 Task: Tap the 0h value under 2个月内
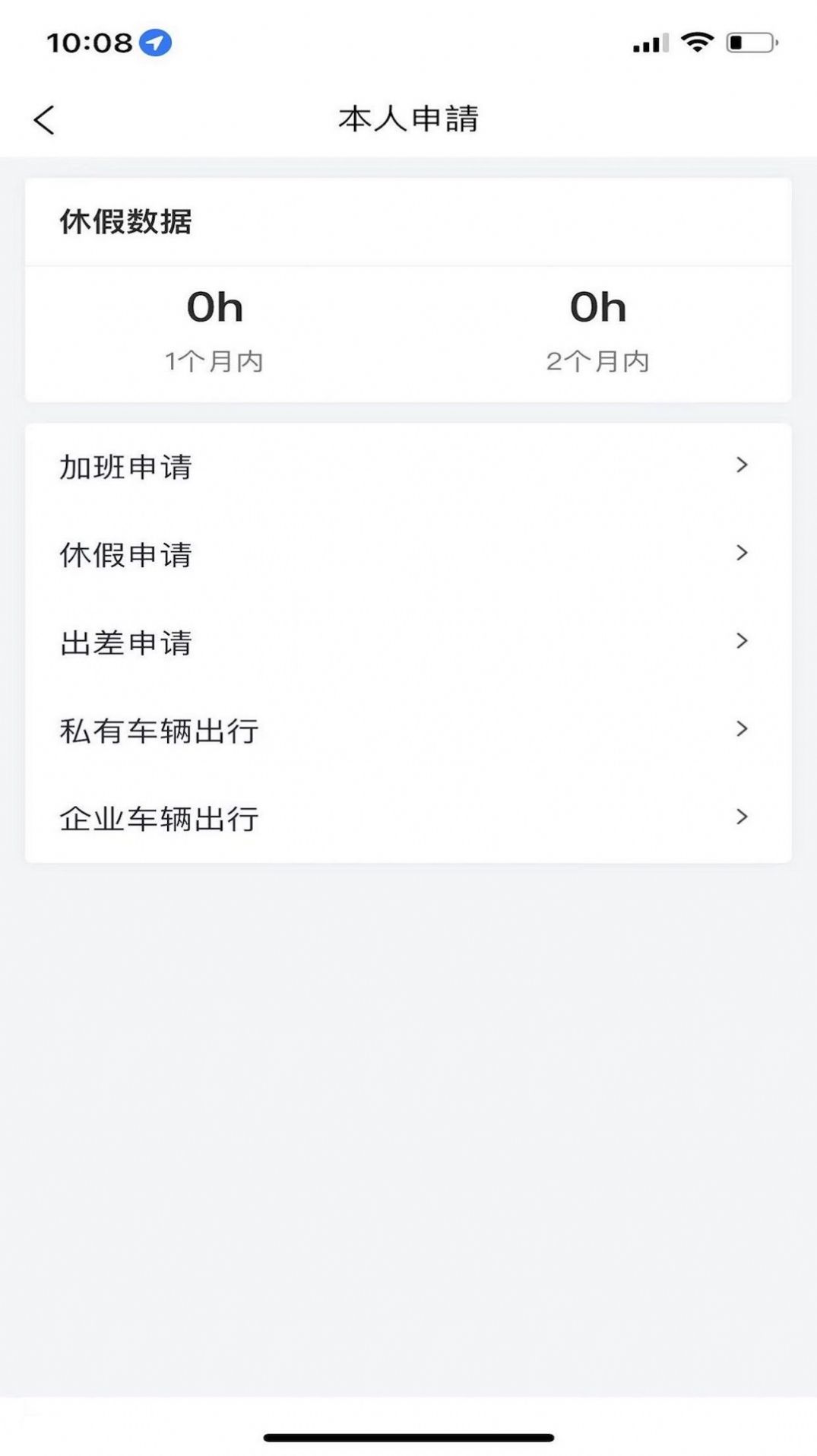(x=597, y=306)
